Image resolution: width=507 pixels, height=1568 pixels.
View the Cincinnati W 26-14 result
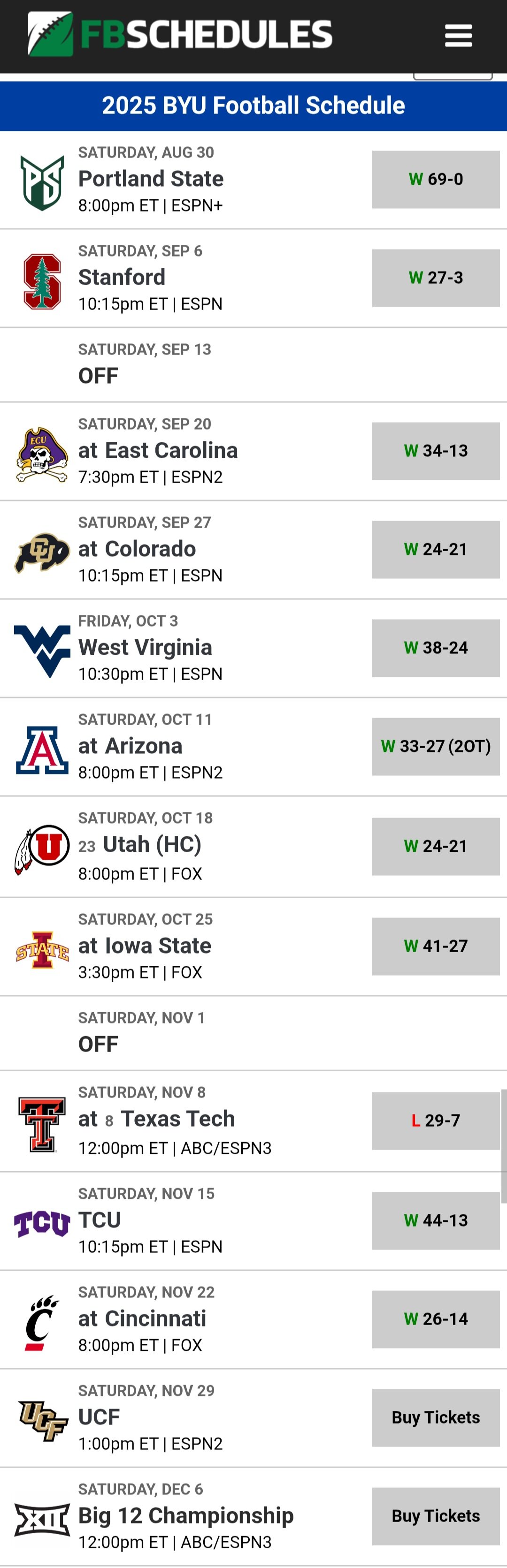[436, 1319]
